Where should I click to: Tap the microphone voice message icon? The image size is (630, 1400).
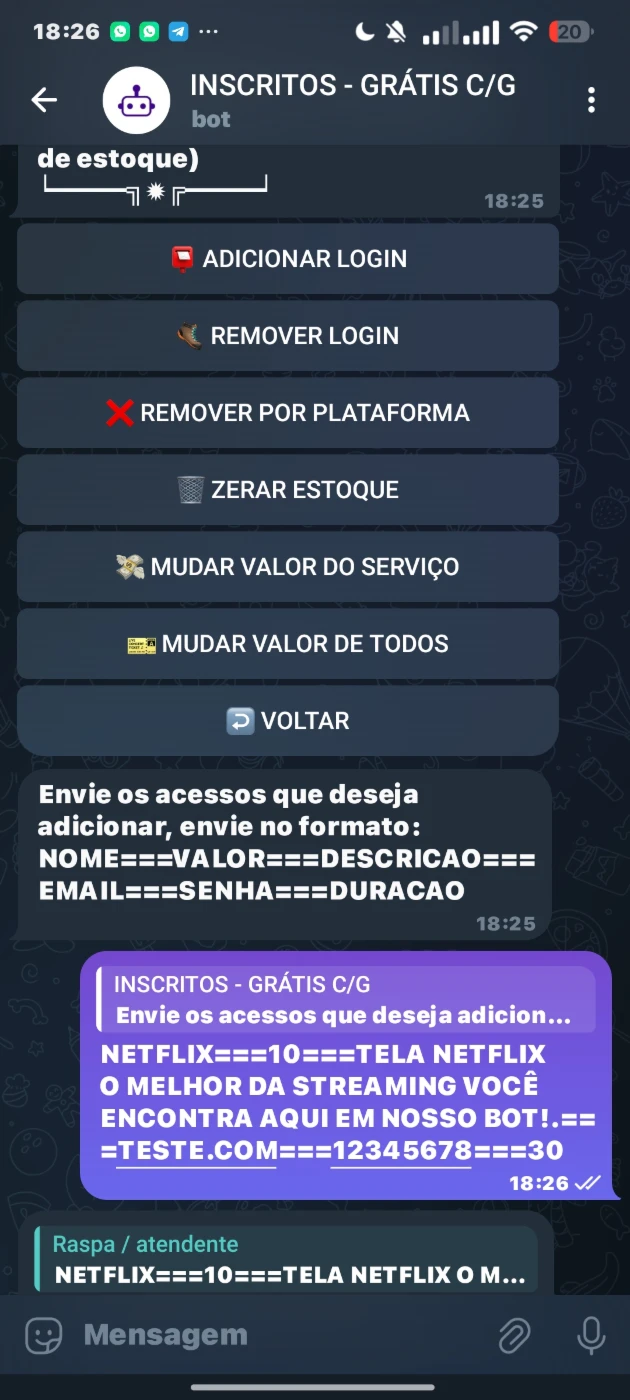[x=591, y=1335]
